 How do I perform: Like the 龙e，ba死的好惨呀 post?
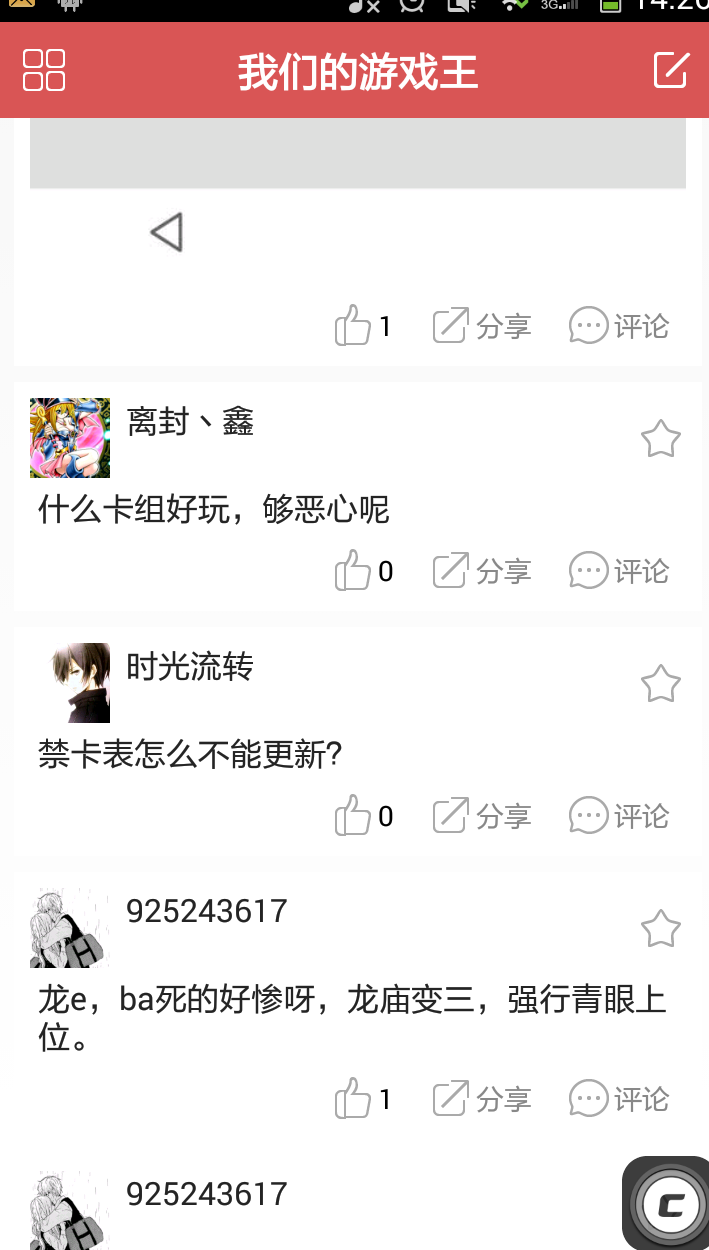tap(353, 1099)
